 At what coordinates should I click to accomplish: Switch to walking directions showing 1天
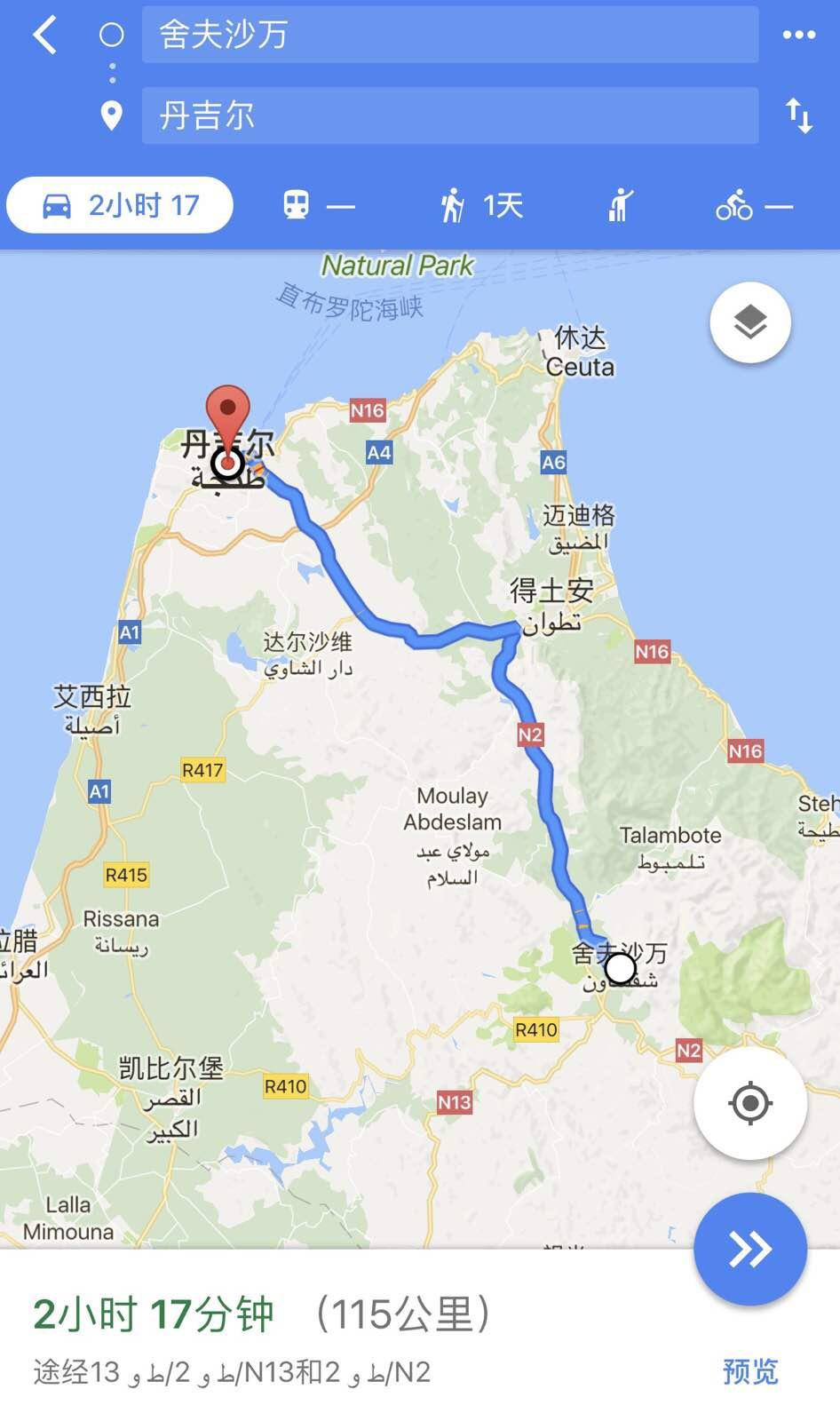[x=481, y=206]
